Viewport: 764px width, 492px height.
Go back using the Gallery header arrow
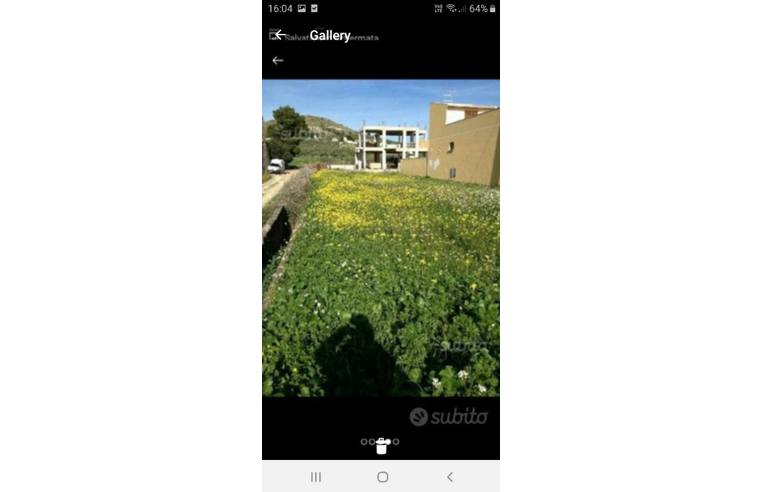click(279, 35)
